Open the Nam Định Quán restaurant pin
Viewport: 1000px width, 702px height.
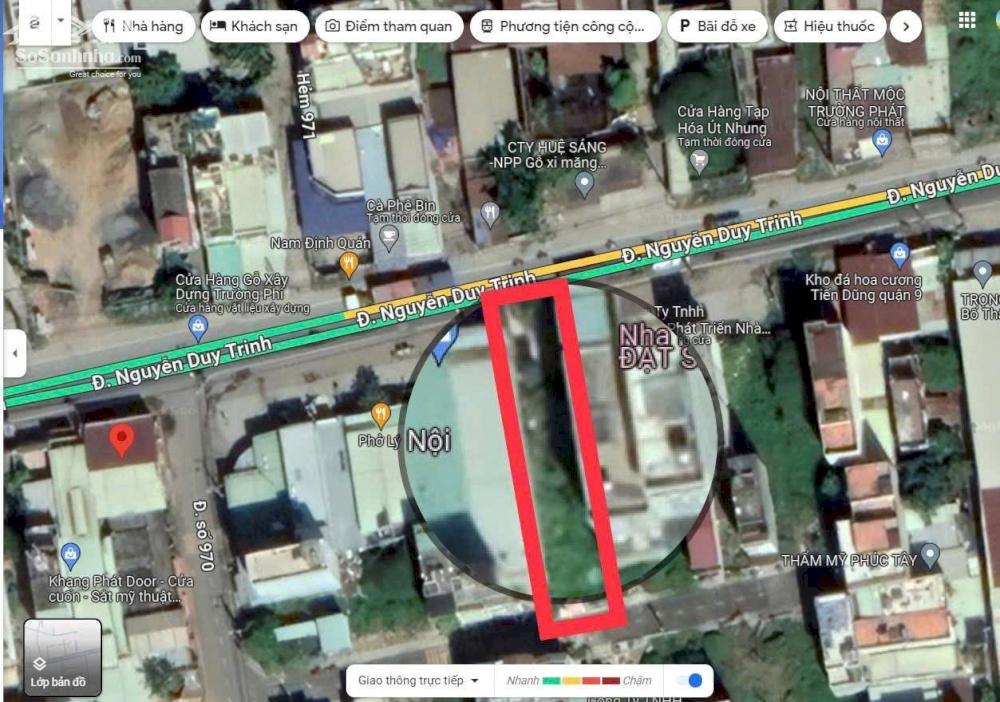[x=348, y=264]
